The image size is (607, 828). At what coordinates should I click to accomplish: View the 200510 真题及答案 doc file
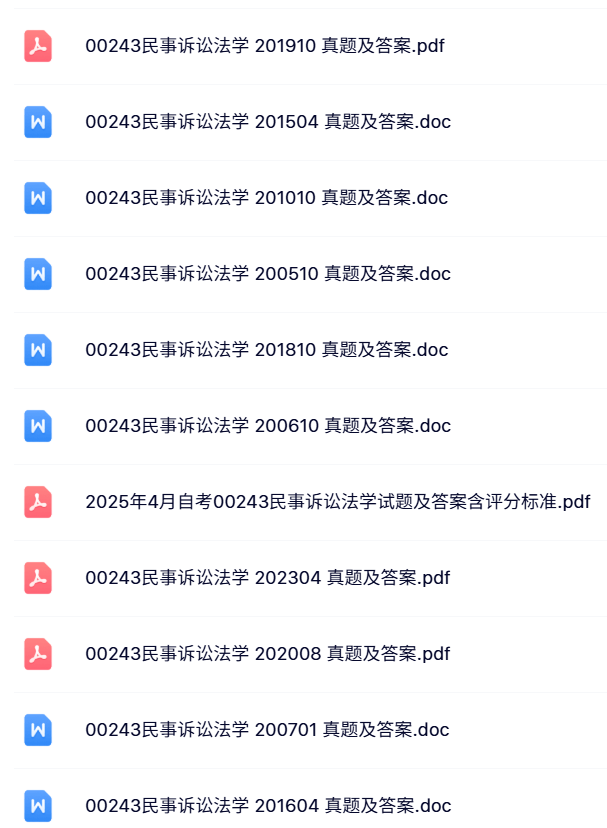[x=268, y=274]
